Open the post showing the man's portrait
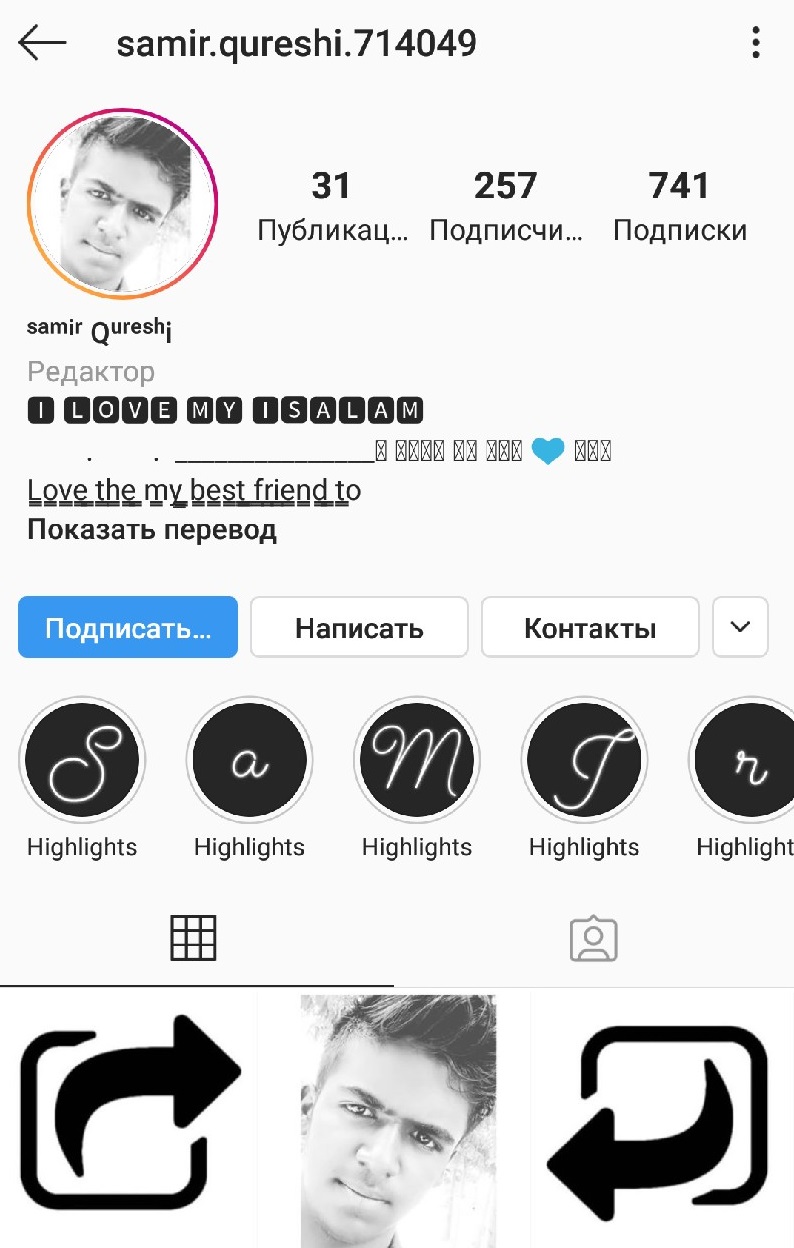This screenshot has width=794, height=1248. pos(397,1120)
